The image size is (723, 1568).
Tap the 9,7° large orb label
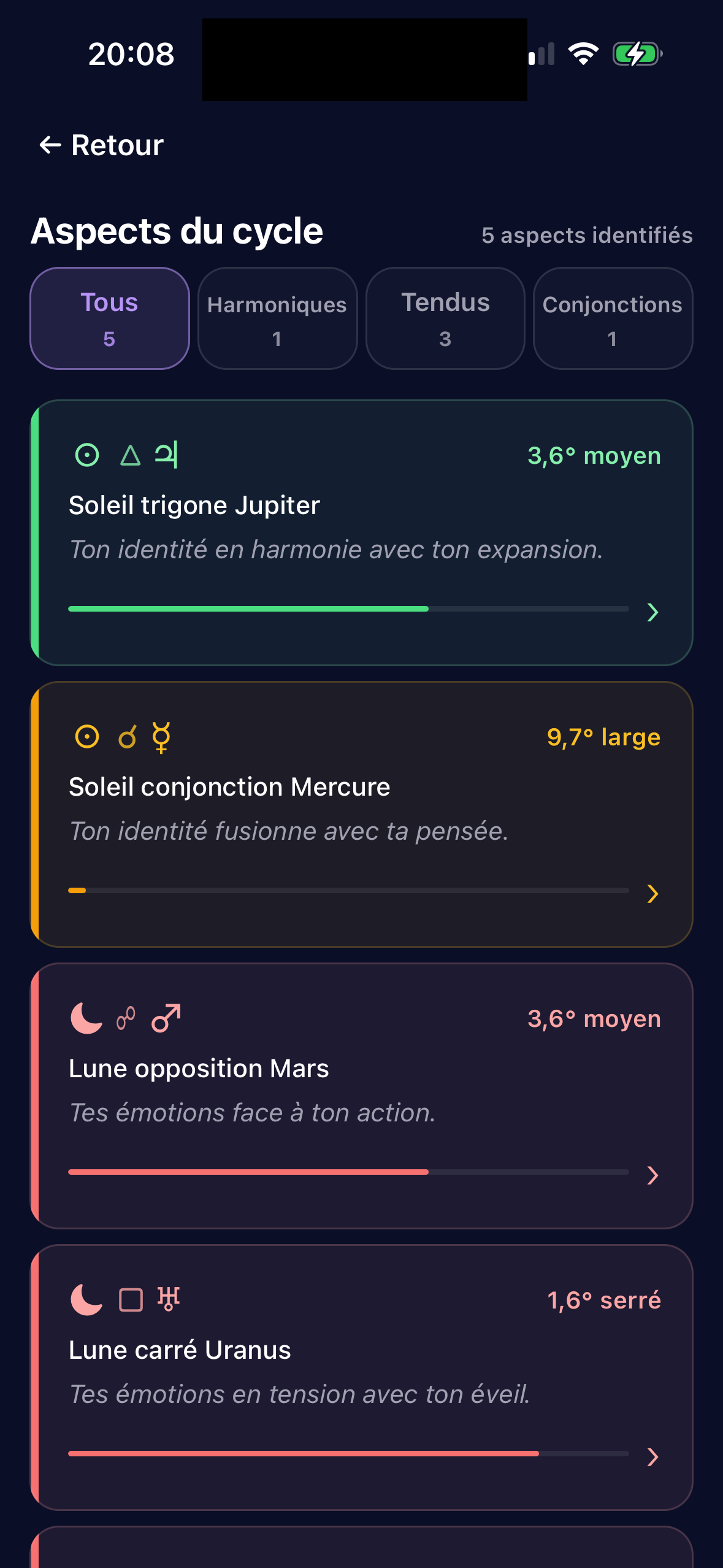click(x=603, y=737)
